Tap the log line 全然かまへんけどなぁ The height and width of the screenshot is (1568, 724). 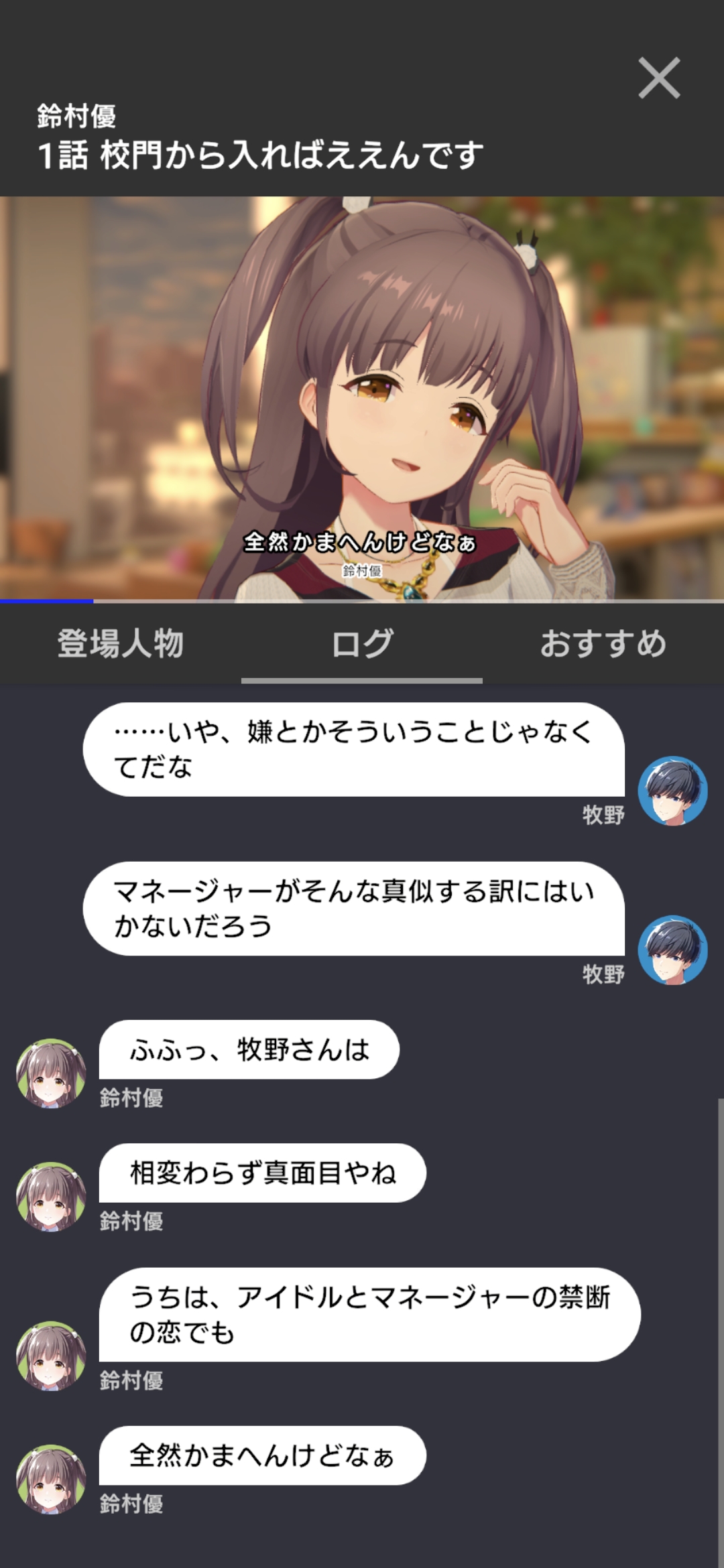(x=263, y=1456)
